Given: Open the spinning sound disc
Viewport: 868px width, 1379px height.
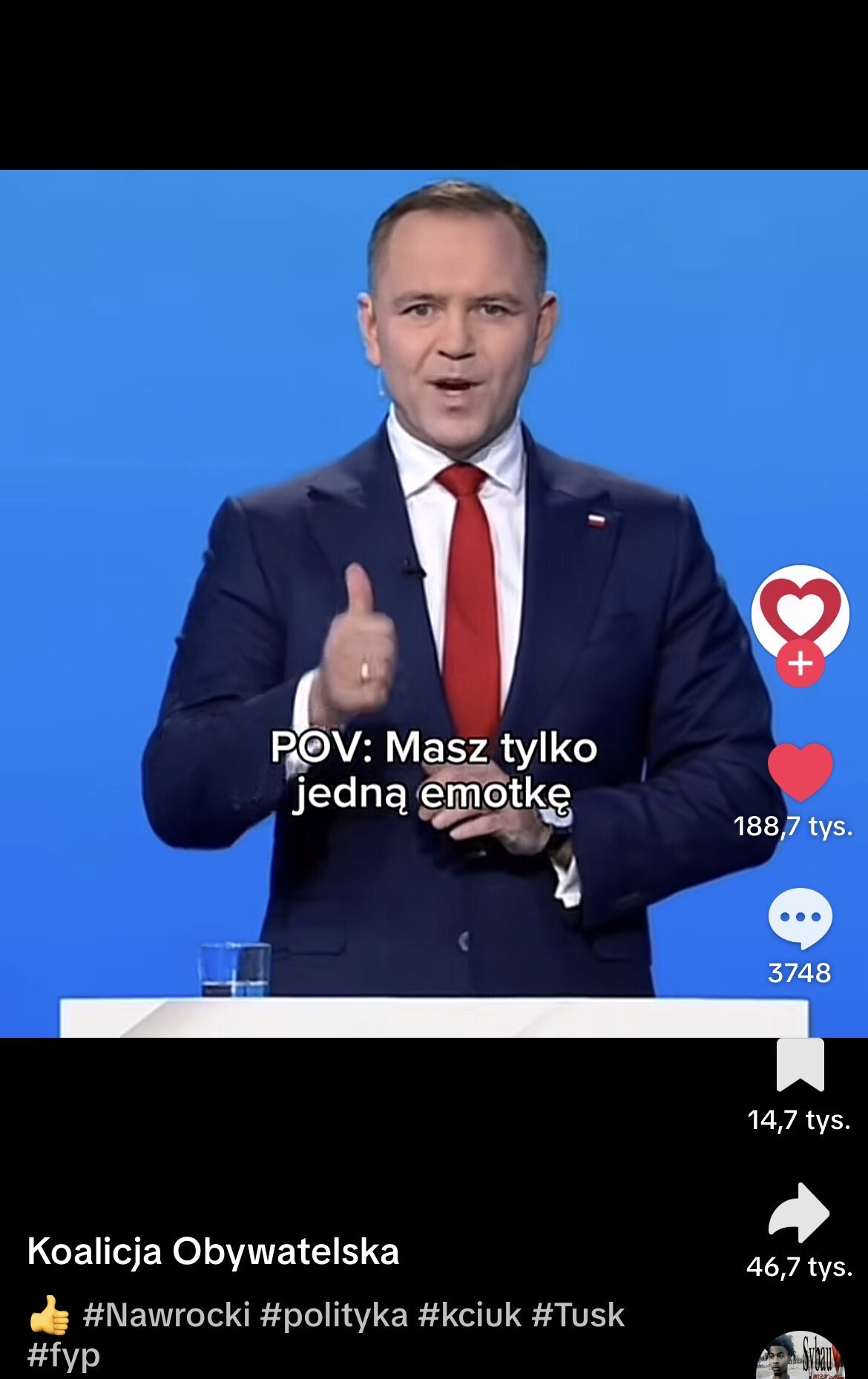Looking at the screenshot, I should pyautogui.click(x=800, y=1359).
